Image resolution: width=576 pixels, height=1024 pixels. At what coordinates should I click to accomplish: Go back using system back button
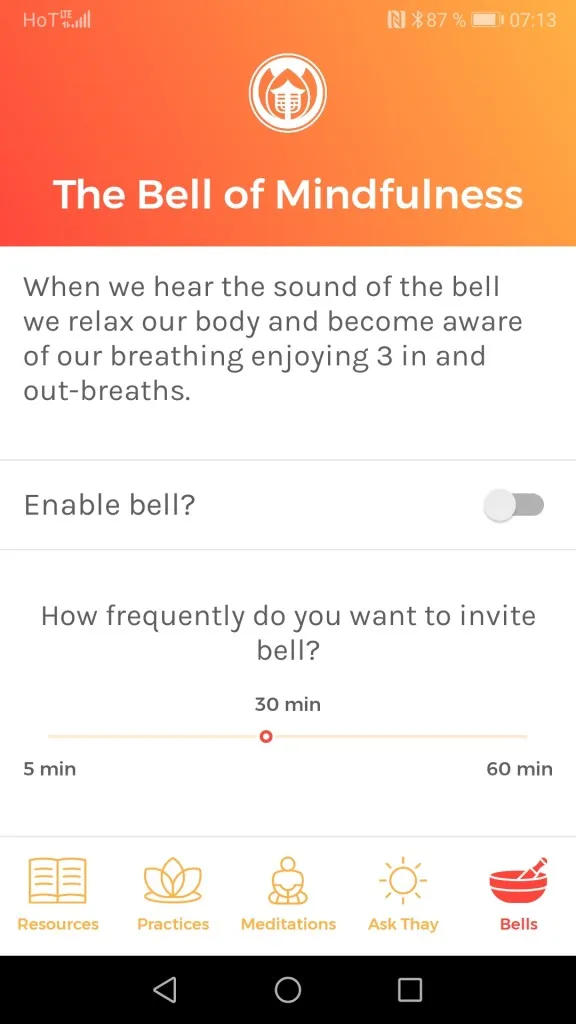click(165, 990)
